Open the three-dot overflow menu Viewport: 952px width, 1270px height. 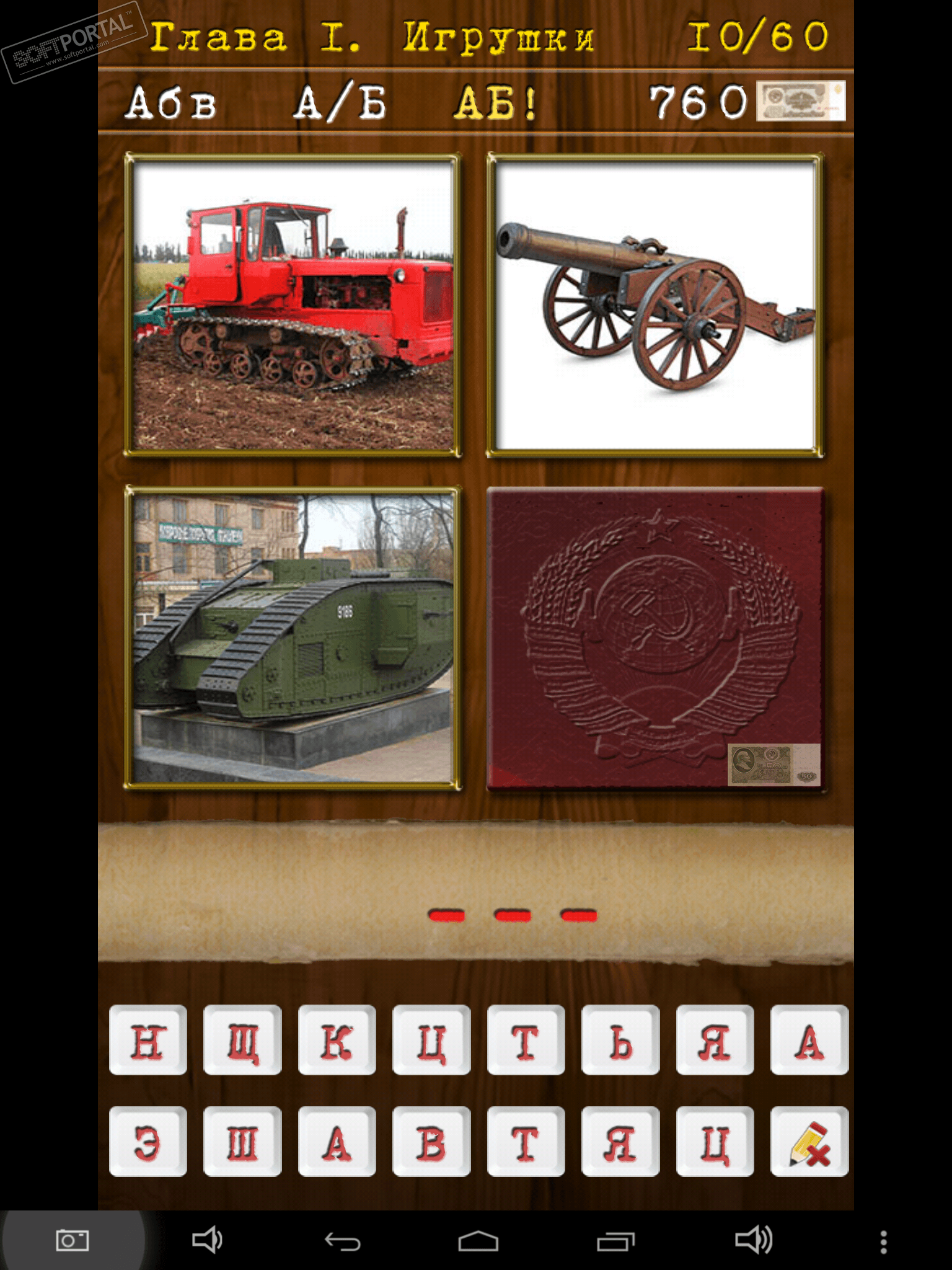(x=883, y=1241)
